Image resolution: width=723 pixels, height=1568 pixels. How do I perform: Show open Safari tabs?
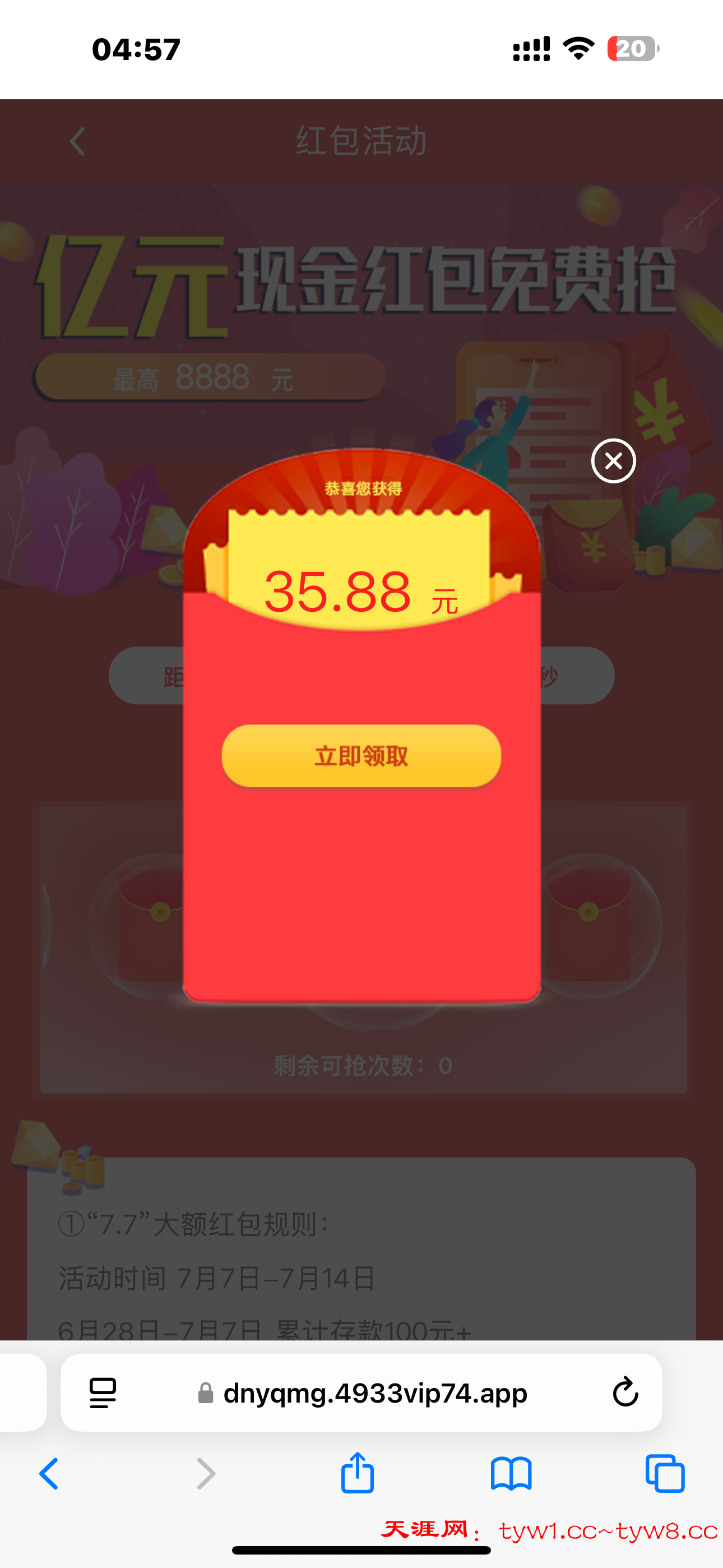pyautogui.click(x=665, y=1474)
